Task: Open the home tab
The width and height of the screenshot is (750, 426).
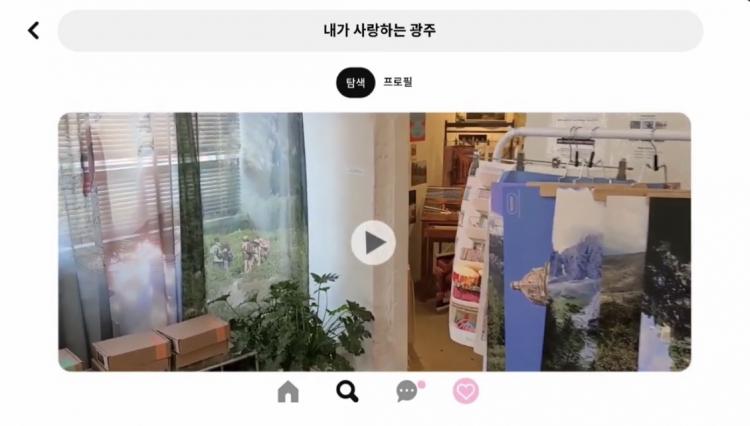Action: pos(288,391)
